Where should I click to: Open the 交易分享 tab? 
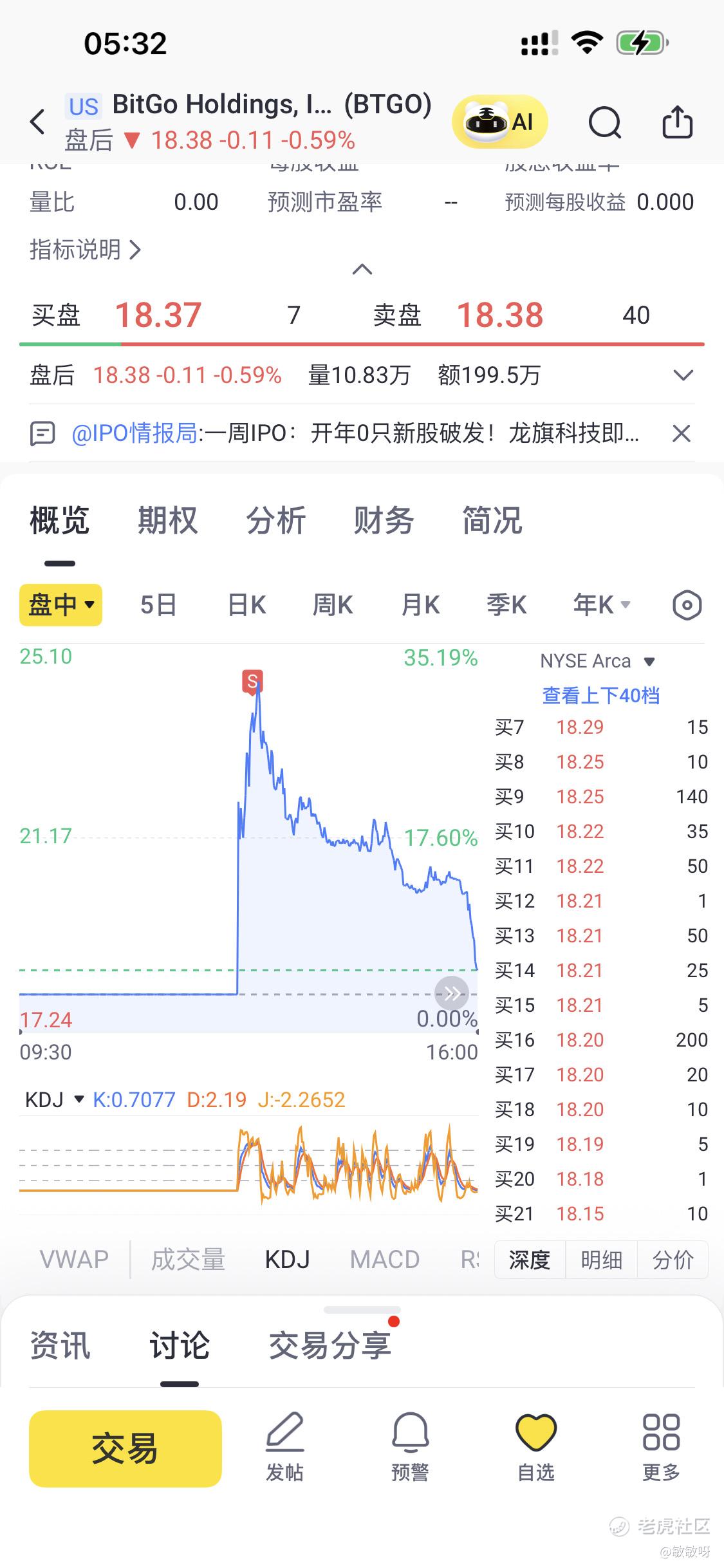330,1345
